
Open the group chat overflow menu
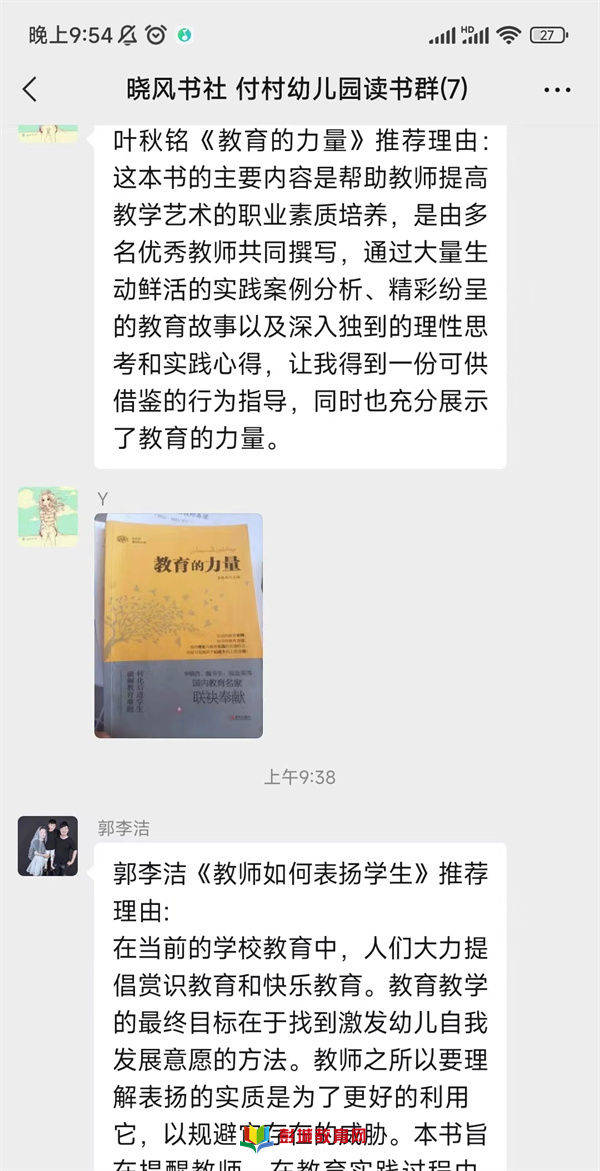(556, 90)
